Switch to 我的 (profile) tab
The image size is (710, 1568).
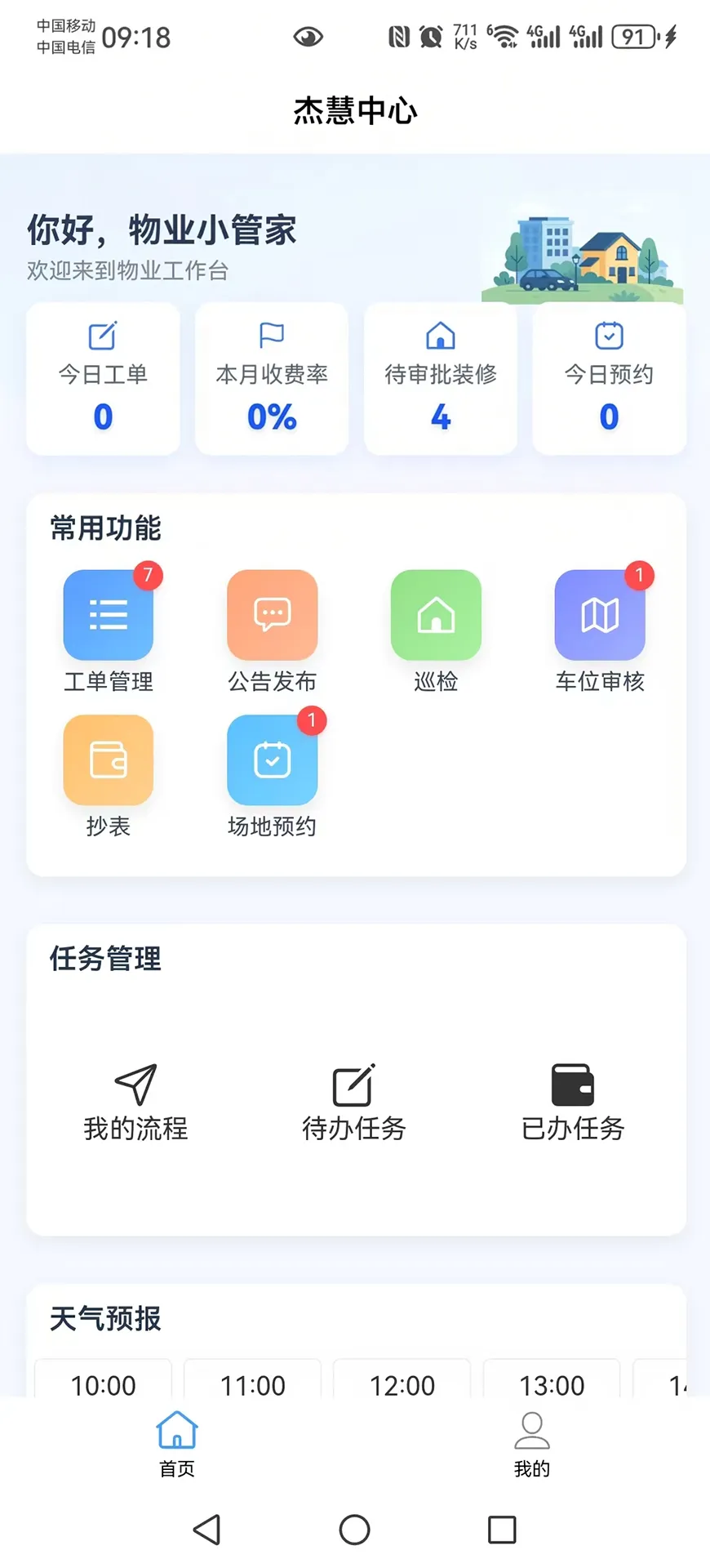[x=531, y=1445]
